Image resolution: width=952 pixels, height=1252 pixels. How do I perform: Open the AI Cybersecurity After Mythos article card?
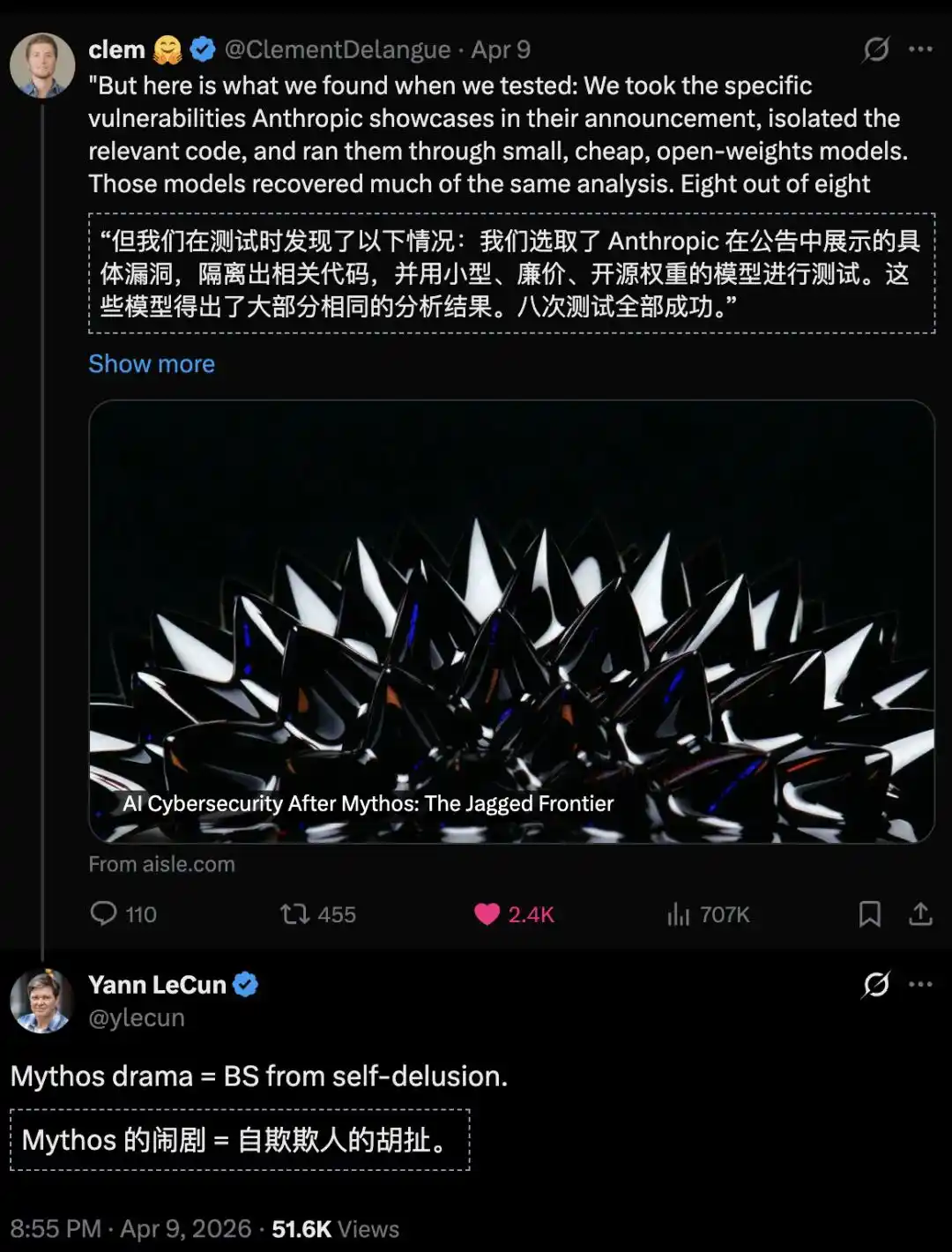point(511,622)
